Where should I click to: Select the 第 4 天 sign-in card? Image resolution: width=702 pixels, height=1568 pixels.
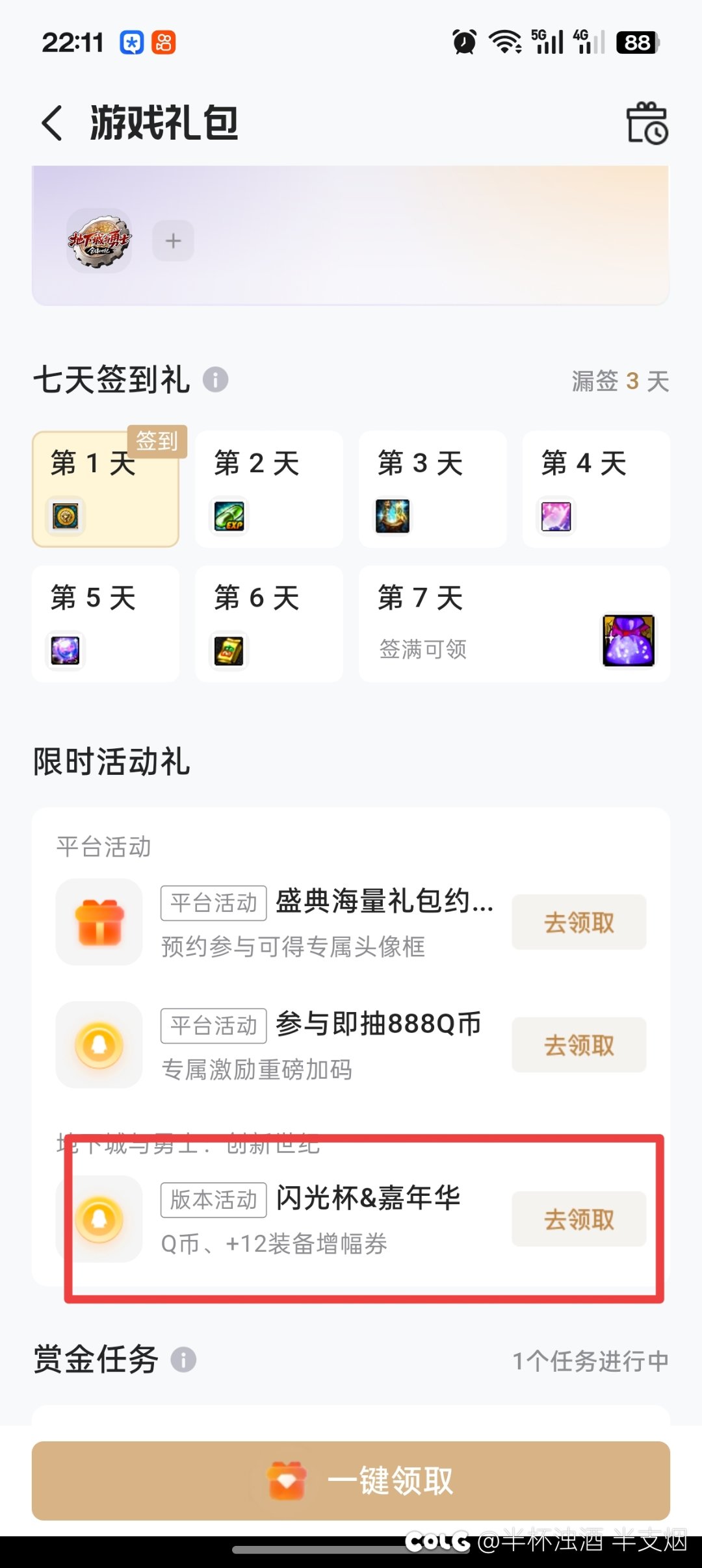pos(596,489)
